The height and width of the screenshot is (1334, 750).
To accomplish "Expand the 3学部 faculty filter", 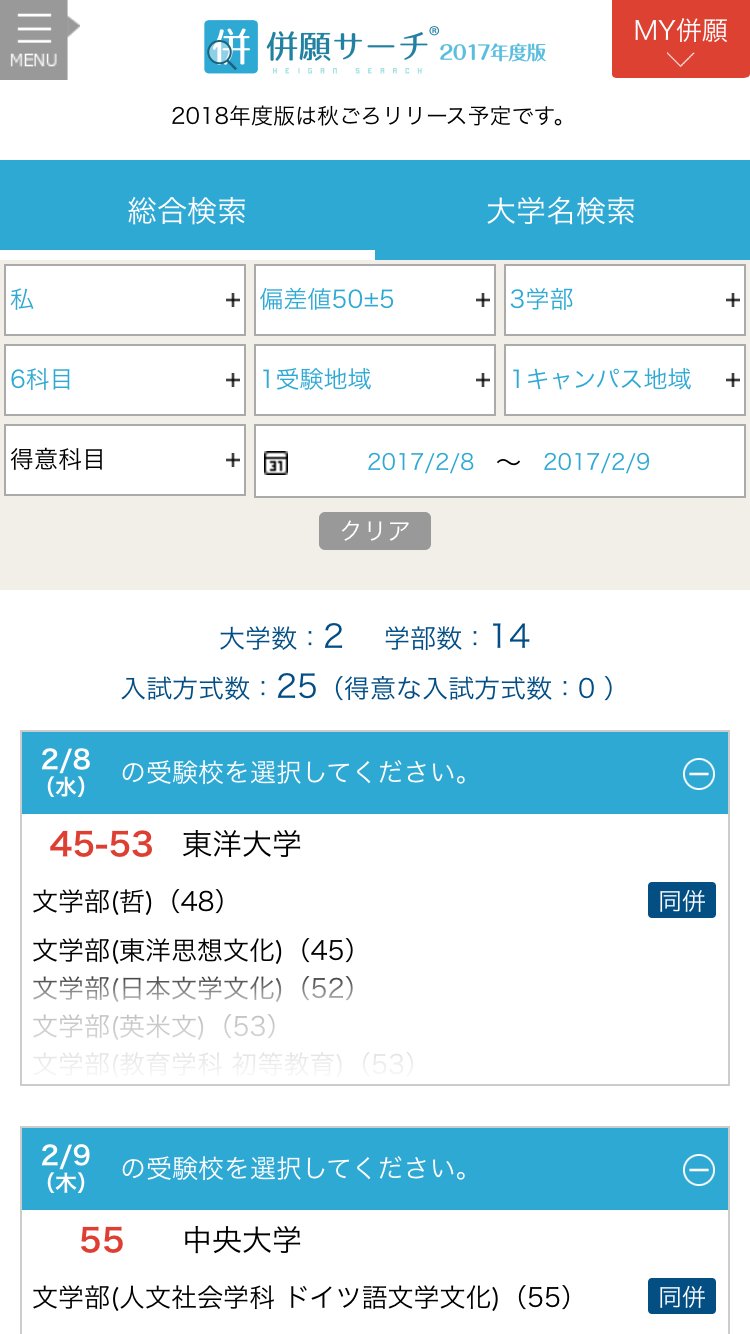I will pyautogui.click(x=624, y=298).
